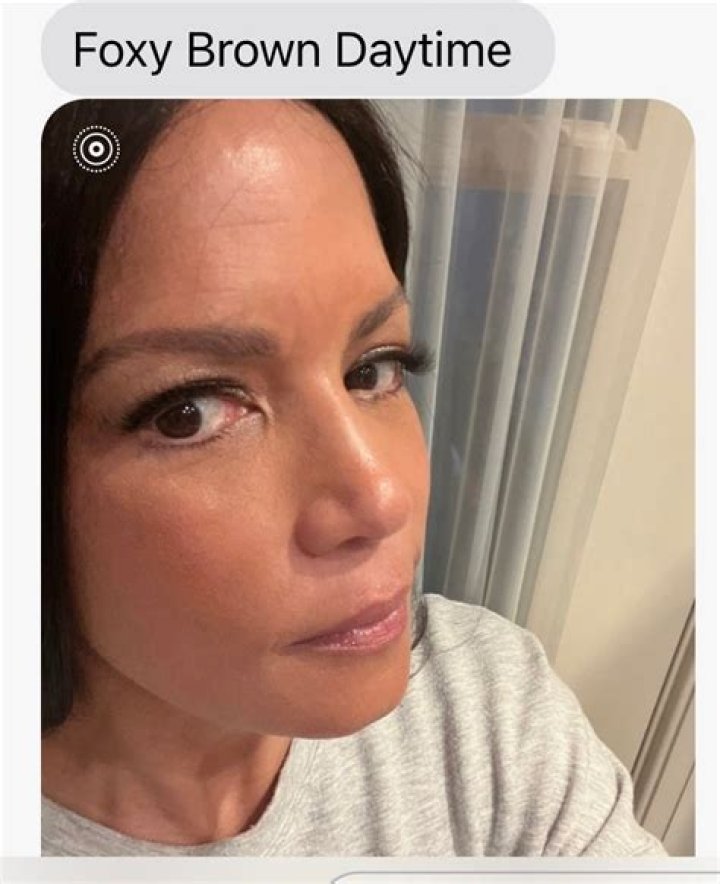Open the Live Photo attachment in the chat
The height and width of the screenshot is (884, 720).
(367, 478)
